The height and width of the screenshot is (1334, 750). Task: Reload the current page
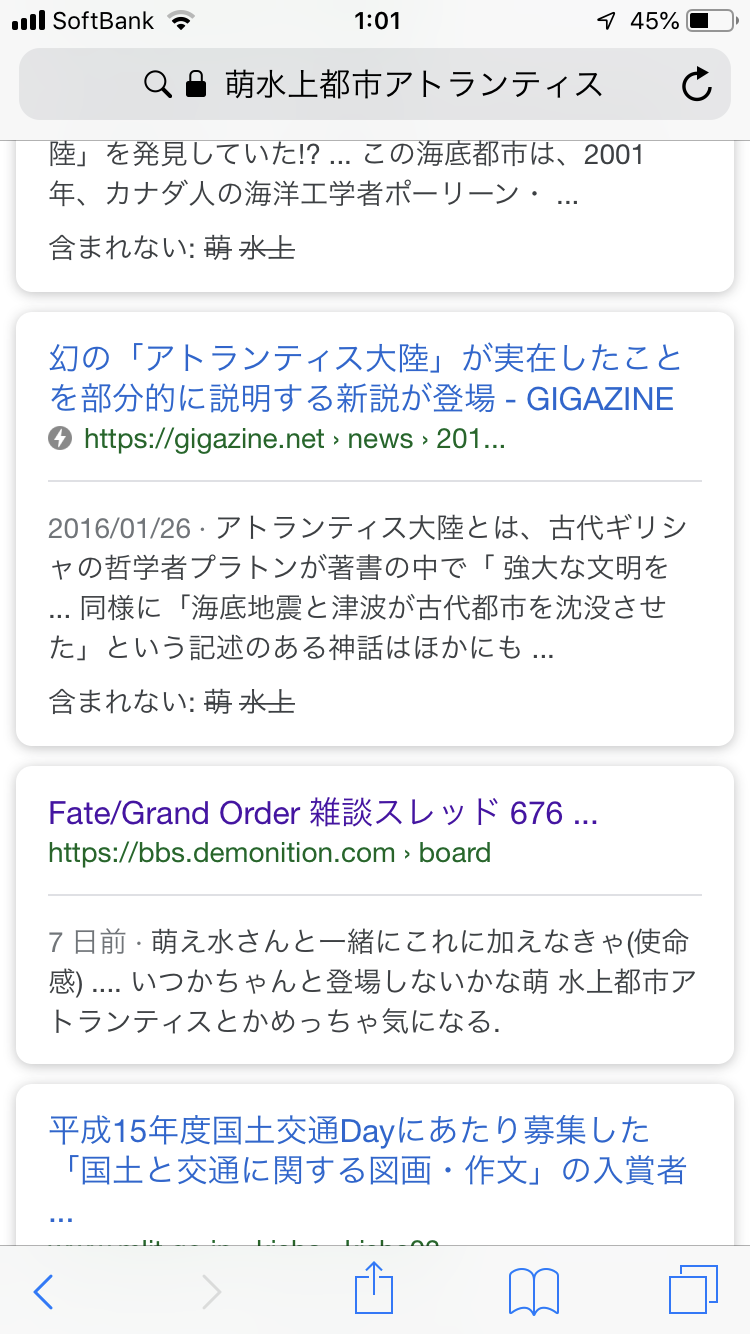[x=696, y=85]
